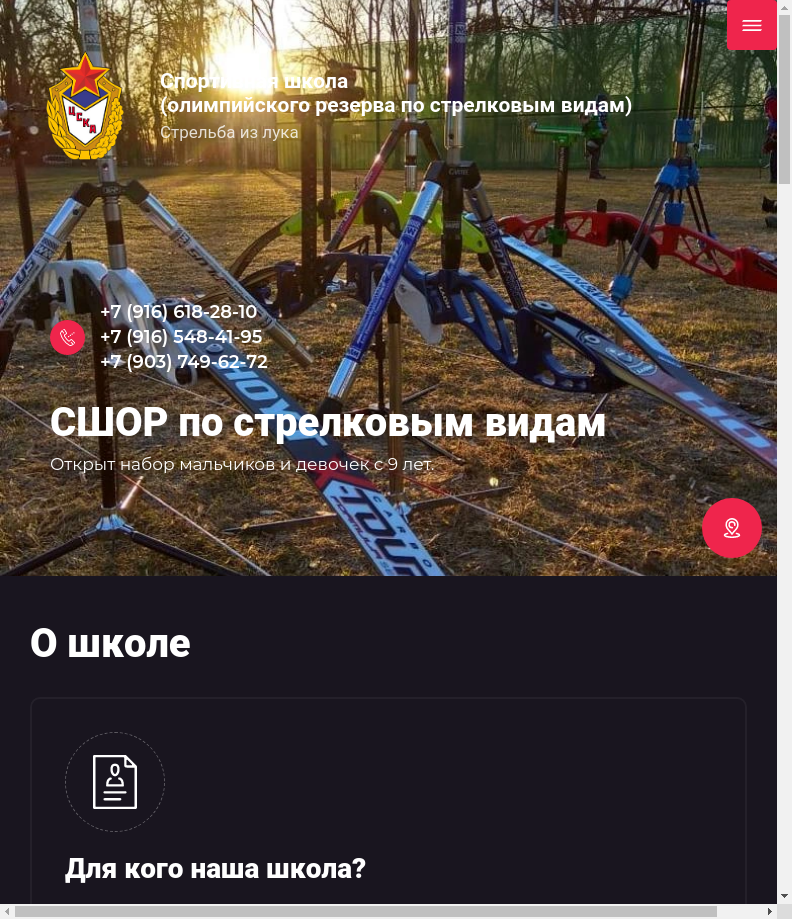The height and width of the screenshot is (919, 792).
Task: Tap the red phone icon
Action: point(68,337)
